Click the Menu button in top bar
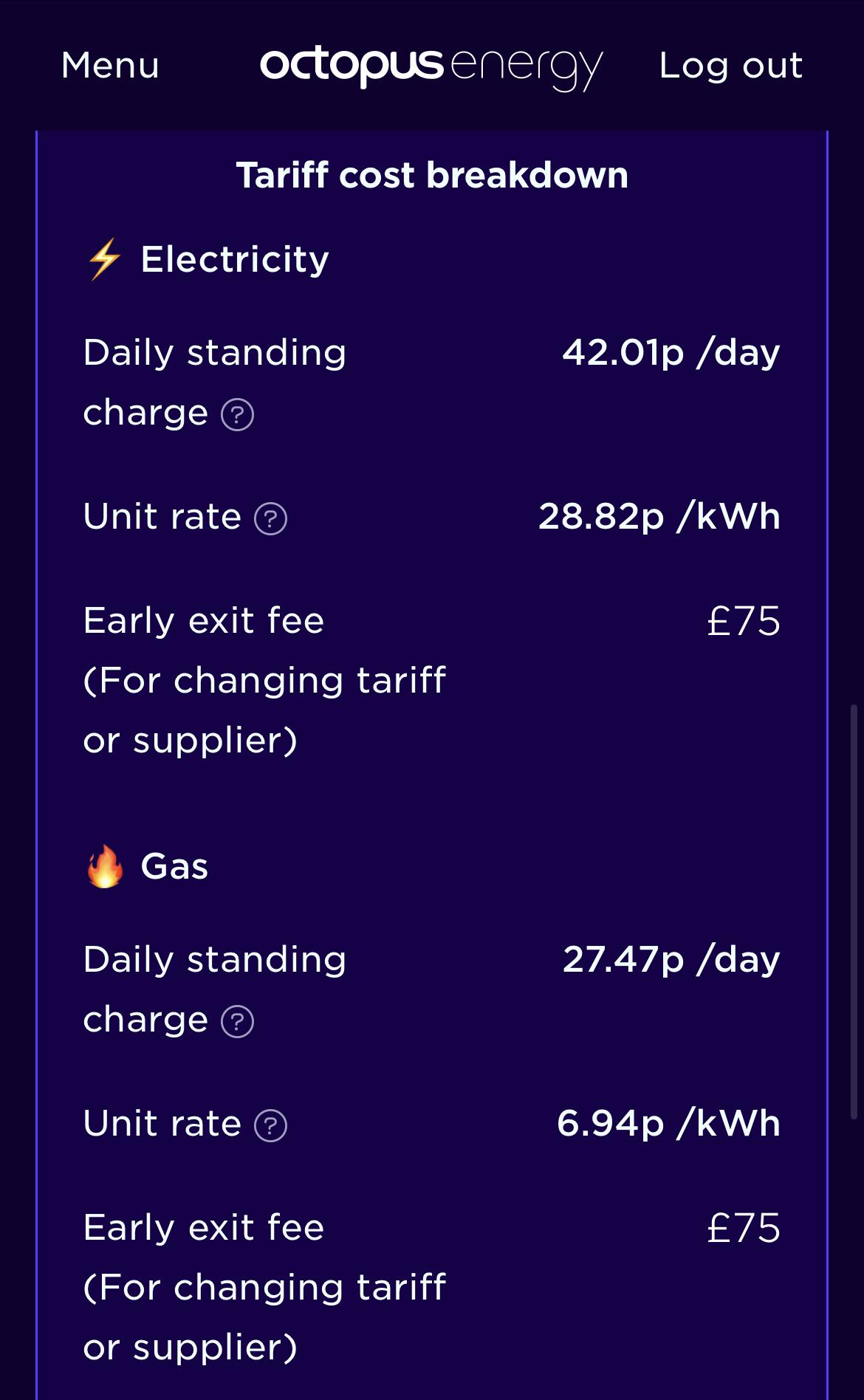This screenshot has height=1400, width=864. click(109, 66)
